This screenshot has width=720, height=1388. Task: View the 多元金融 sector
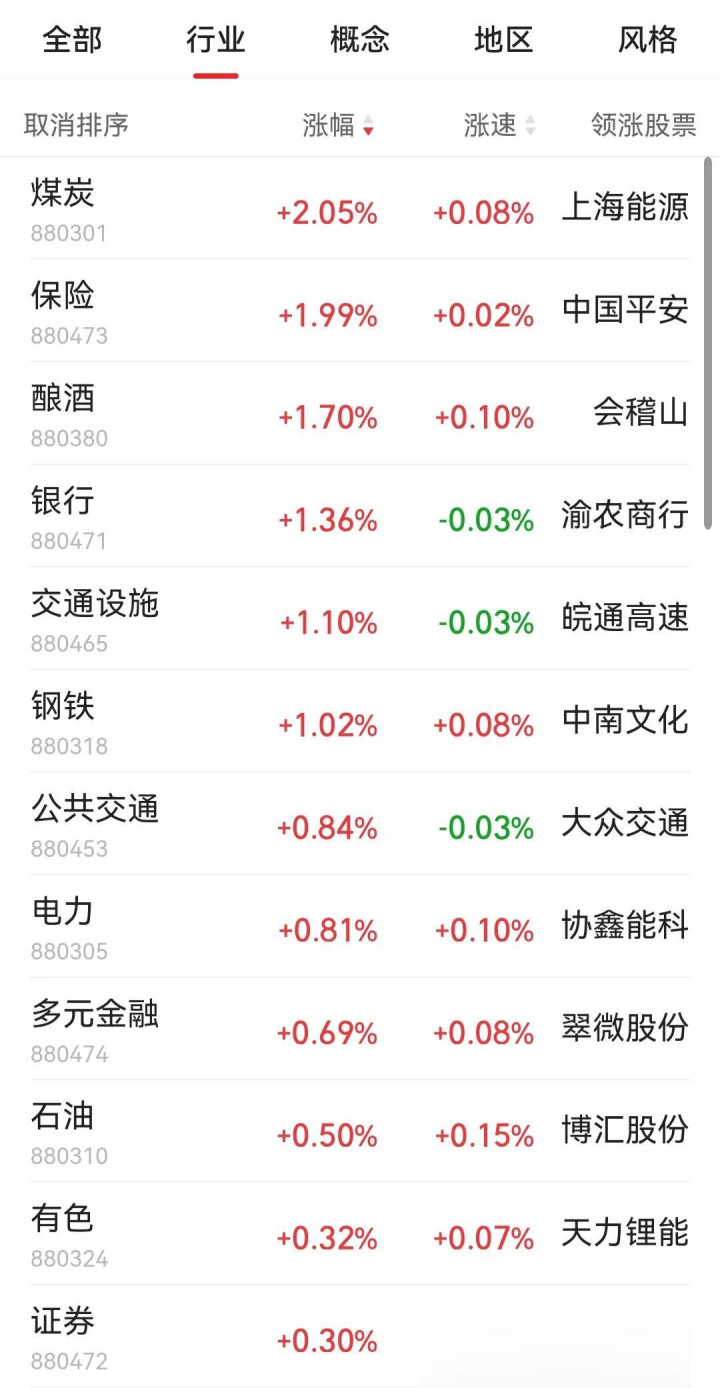click(360, 1029)
